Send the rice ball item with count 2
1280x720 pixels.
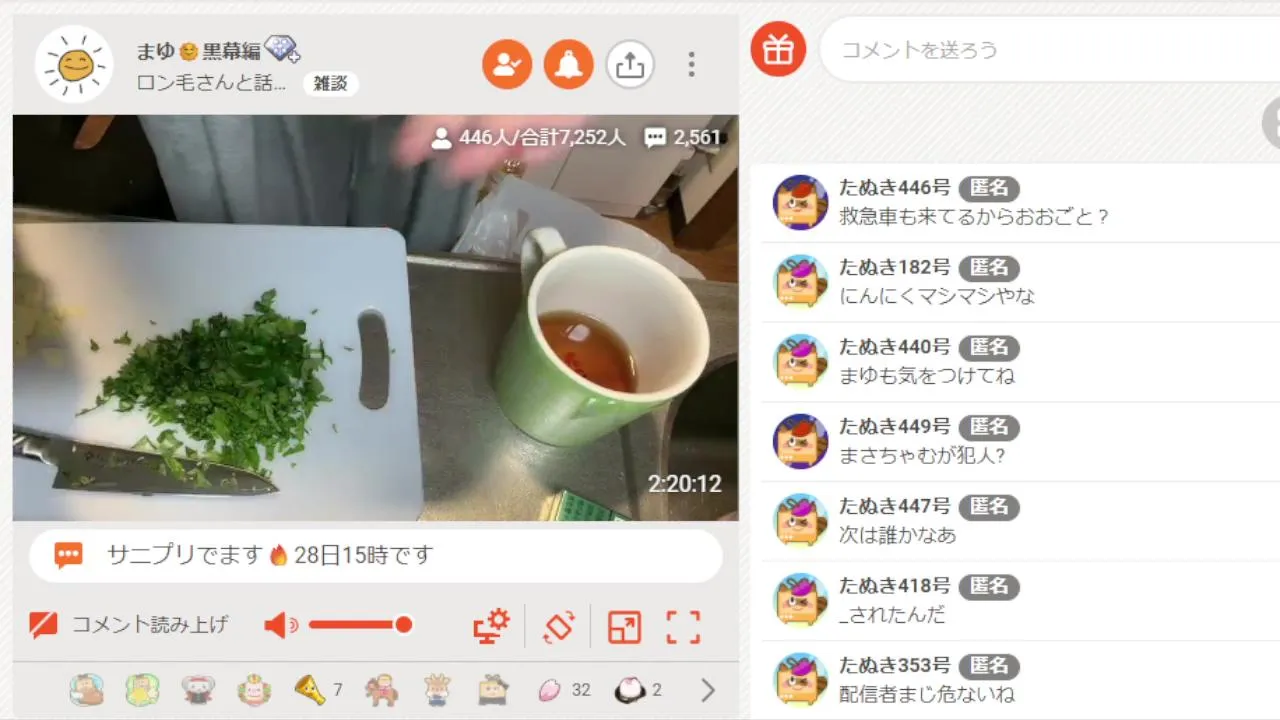(632, 690)
